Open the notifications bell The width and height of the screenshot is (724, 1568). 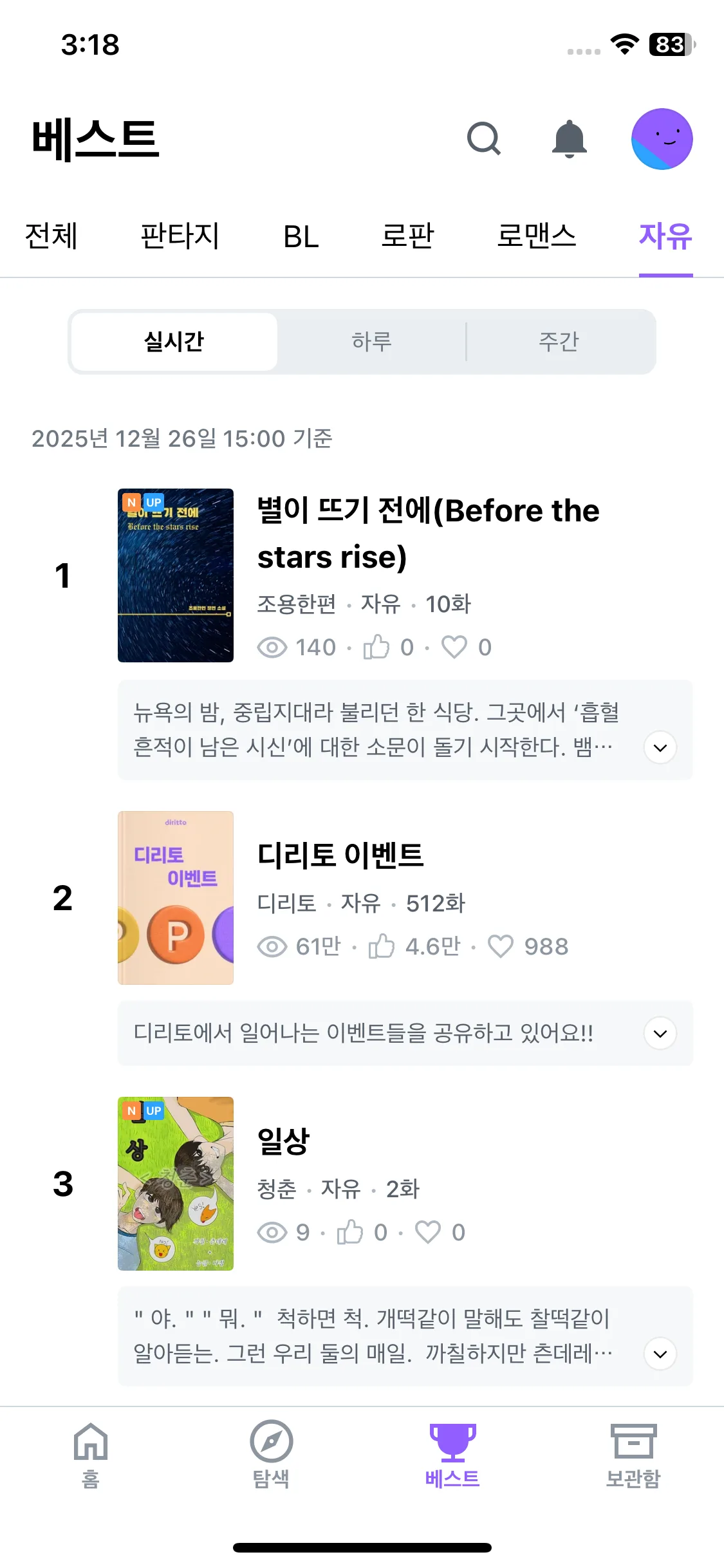coord(570,138)
